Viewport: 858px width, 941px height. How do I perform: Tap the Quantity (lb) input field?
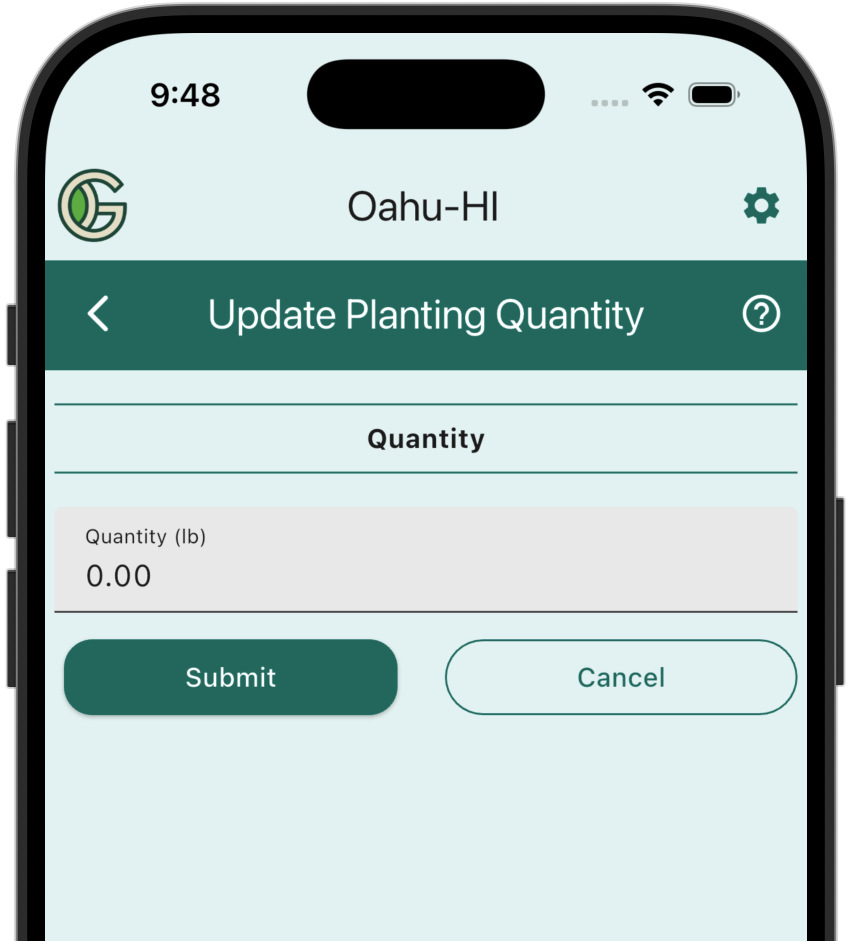[425, 560]
